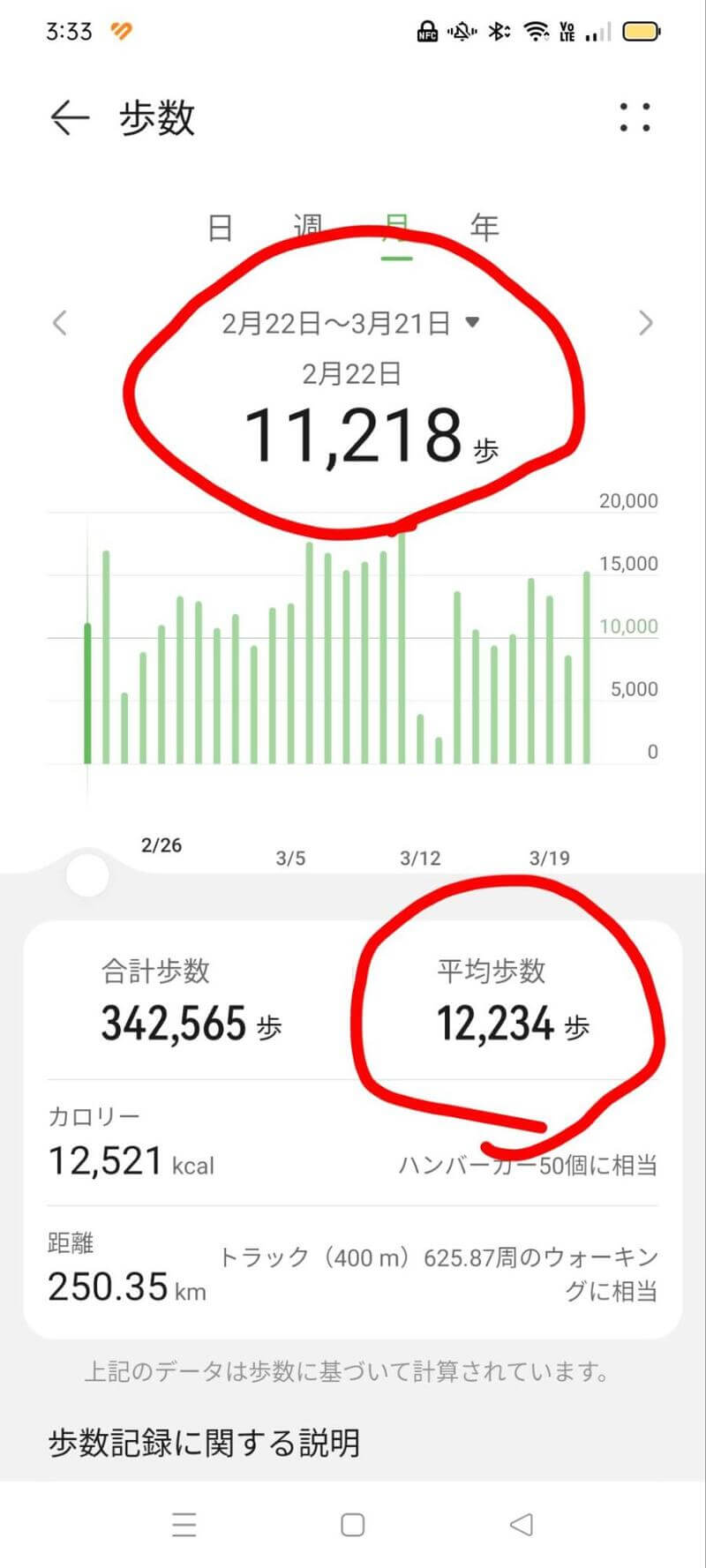
Task: Open 歩数記録に関する説明
Action: (x=204, y=1444)
